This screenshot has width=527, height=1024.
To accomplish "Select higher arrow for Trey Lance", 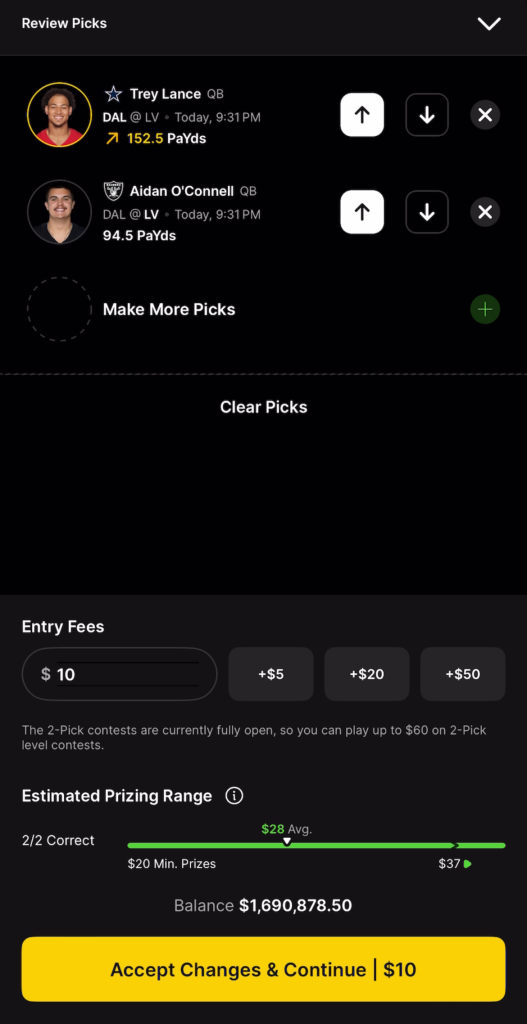I will [x=362, y=115].
